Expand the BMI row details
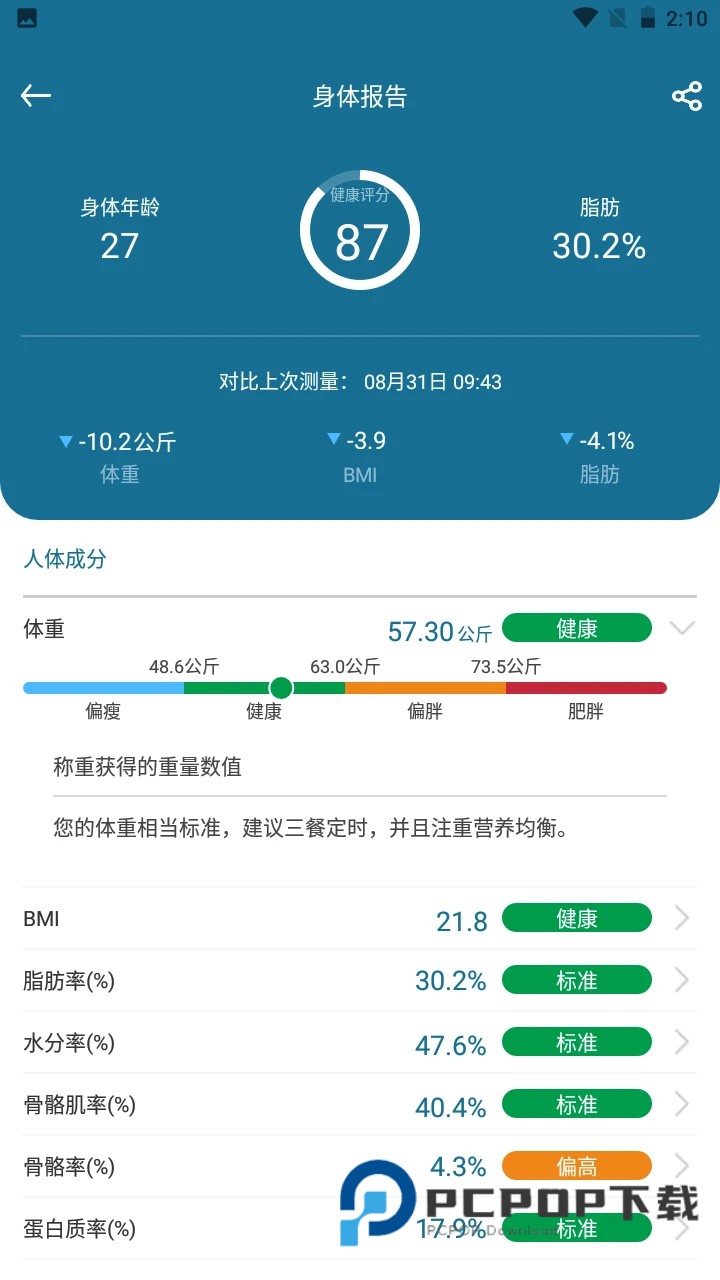The image size is (720, 1280). pos(683,918)
